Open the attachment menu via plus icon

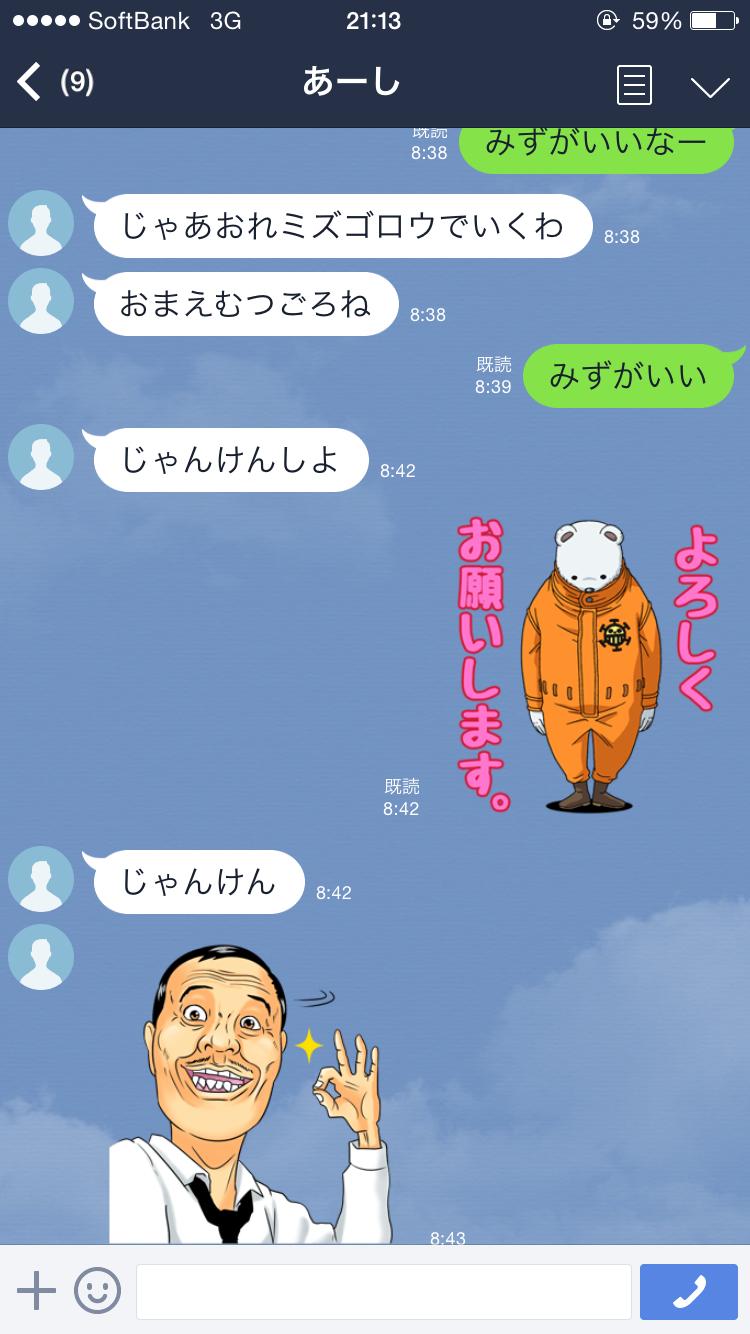[x=37, y=1291]
